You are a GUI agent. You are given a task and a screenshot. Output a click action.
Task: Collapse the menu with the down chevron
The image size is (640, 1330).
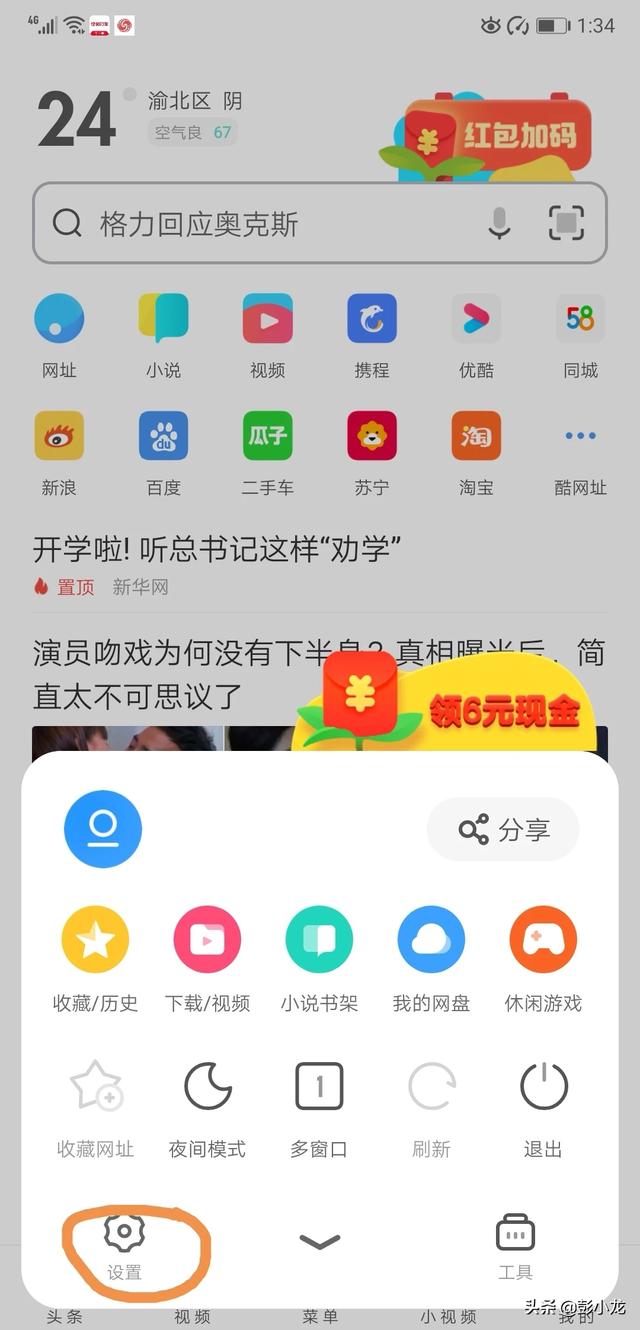320,1242
